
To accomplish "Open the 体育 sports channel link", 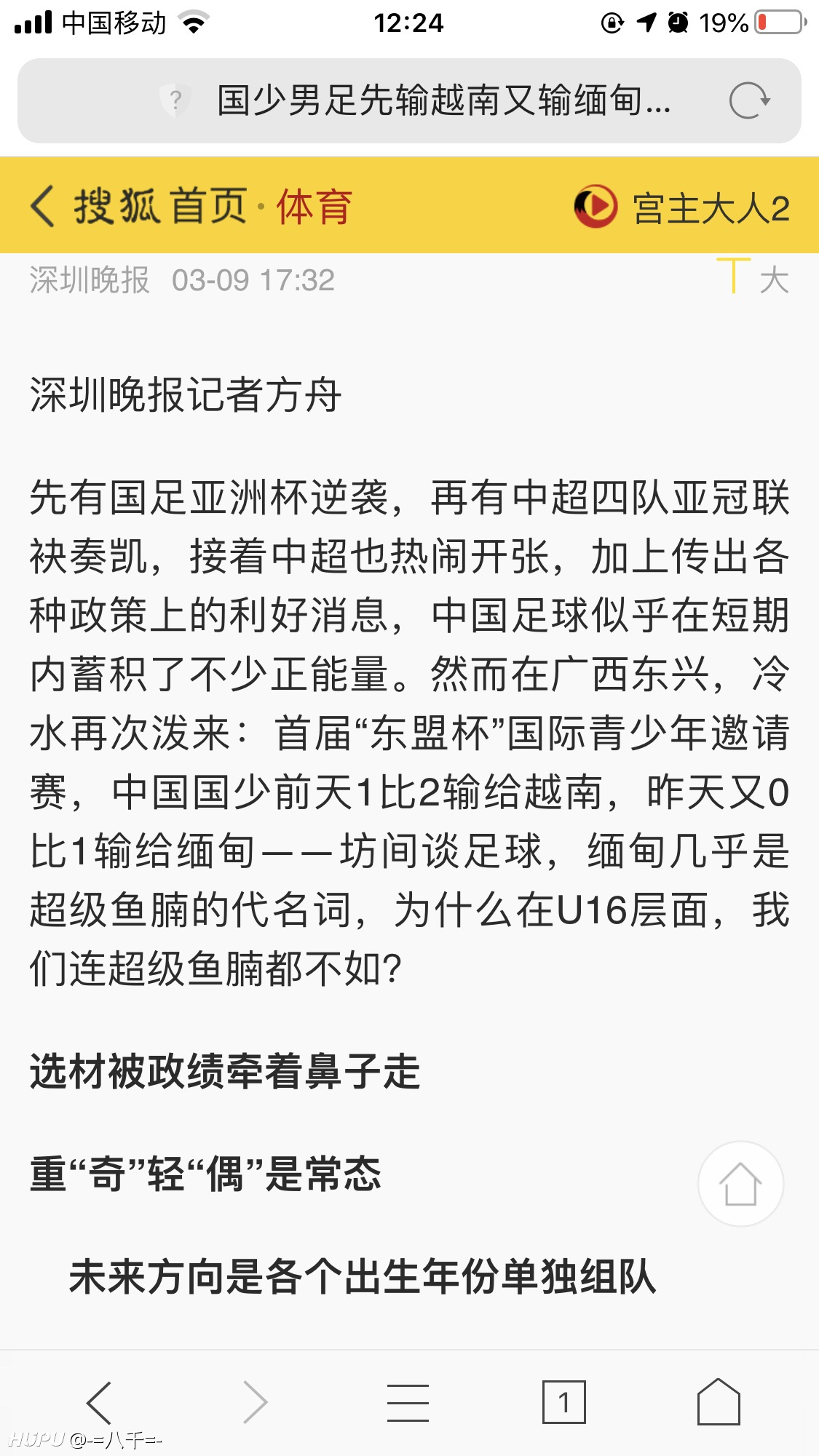I will point(314,207).
